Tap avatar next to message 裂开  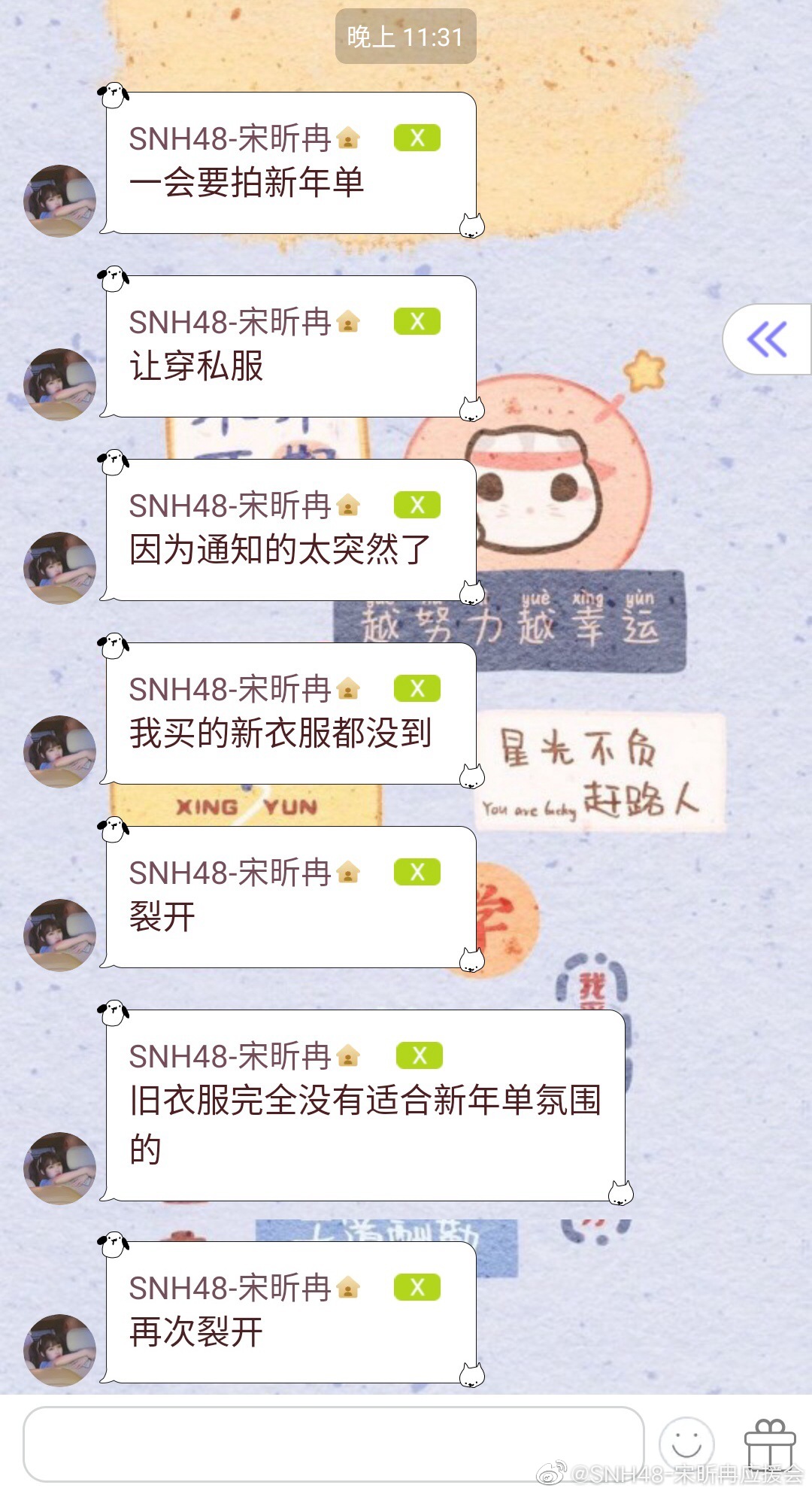(60, 935)
